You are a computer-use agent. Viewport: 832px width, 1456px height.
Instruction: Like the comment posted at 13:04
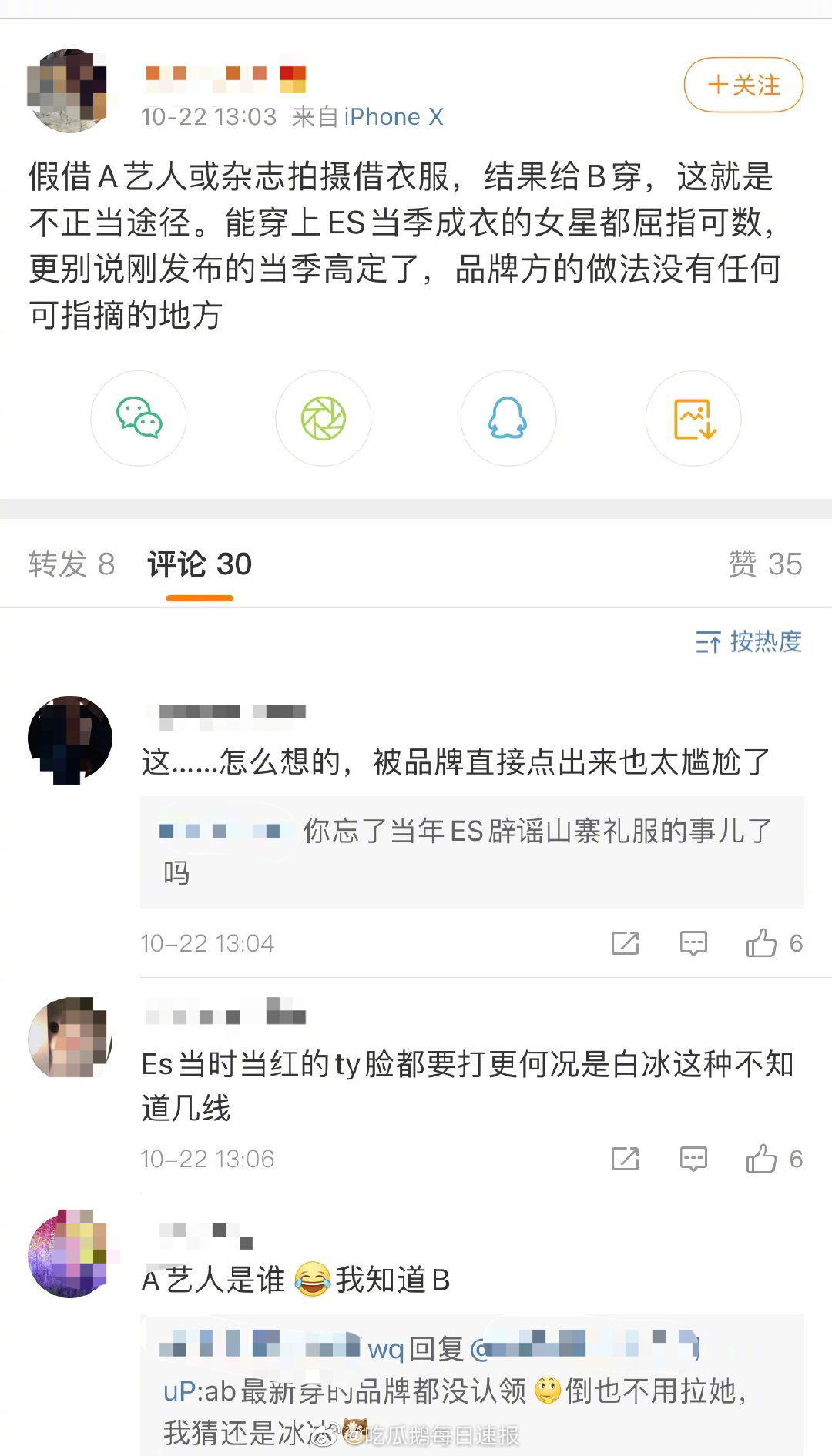[x=763, y=942]
